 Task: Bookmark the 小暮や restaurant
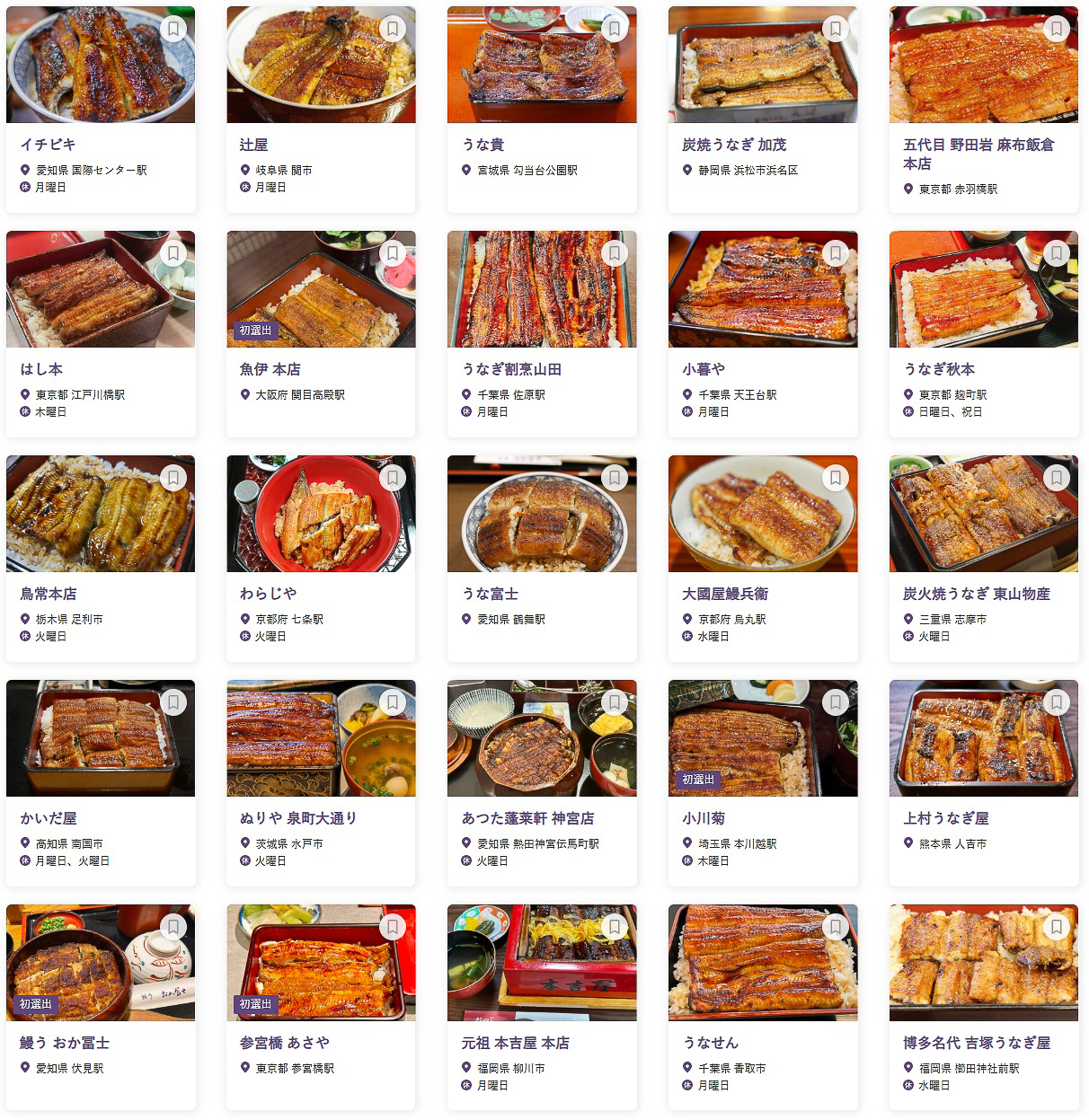click(x=835, y=253)
